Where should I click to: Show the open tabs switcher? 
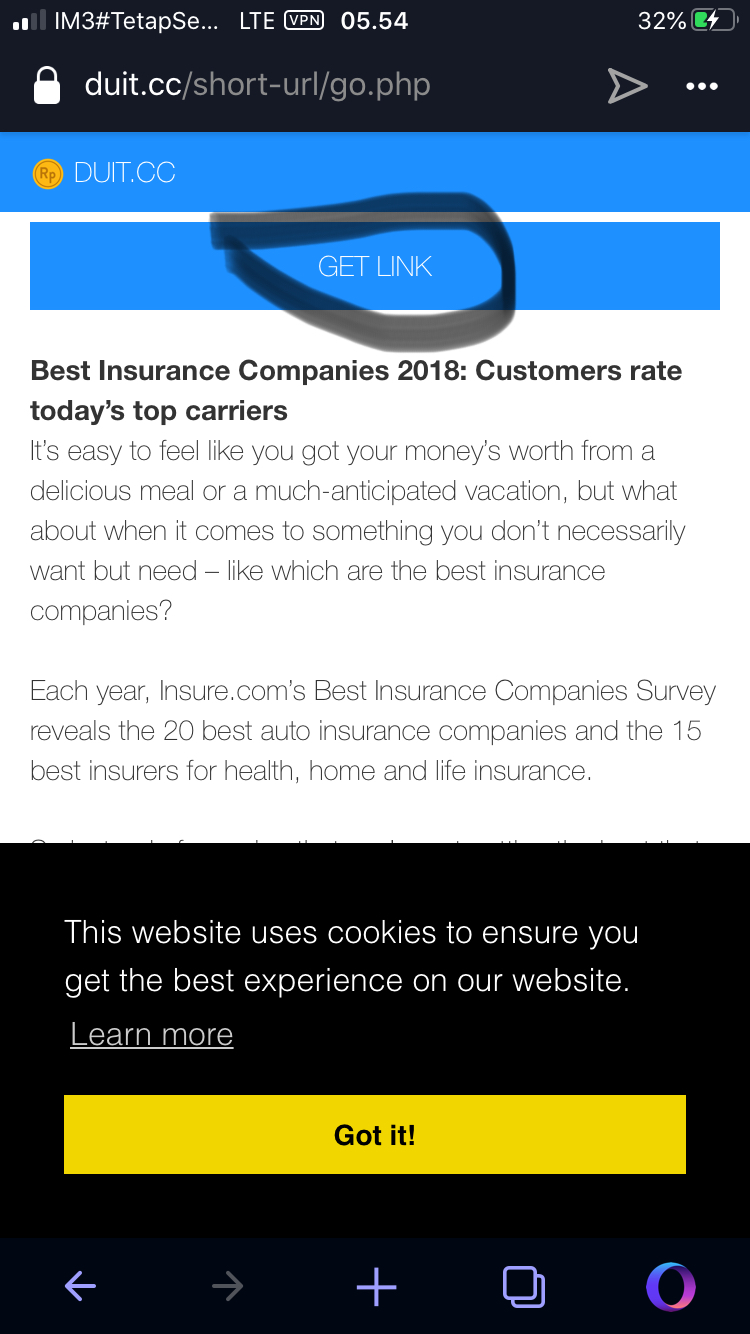pos(523,1286)
